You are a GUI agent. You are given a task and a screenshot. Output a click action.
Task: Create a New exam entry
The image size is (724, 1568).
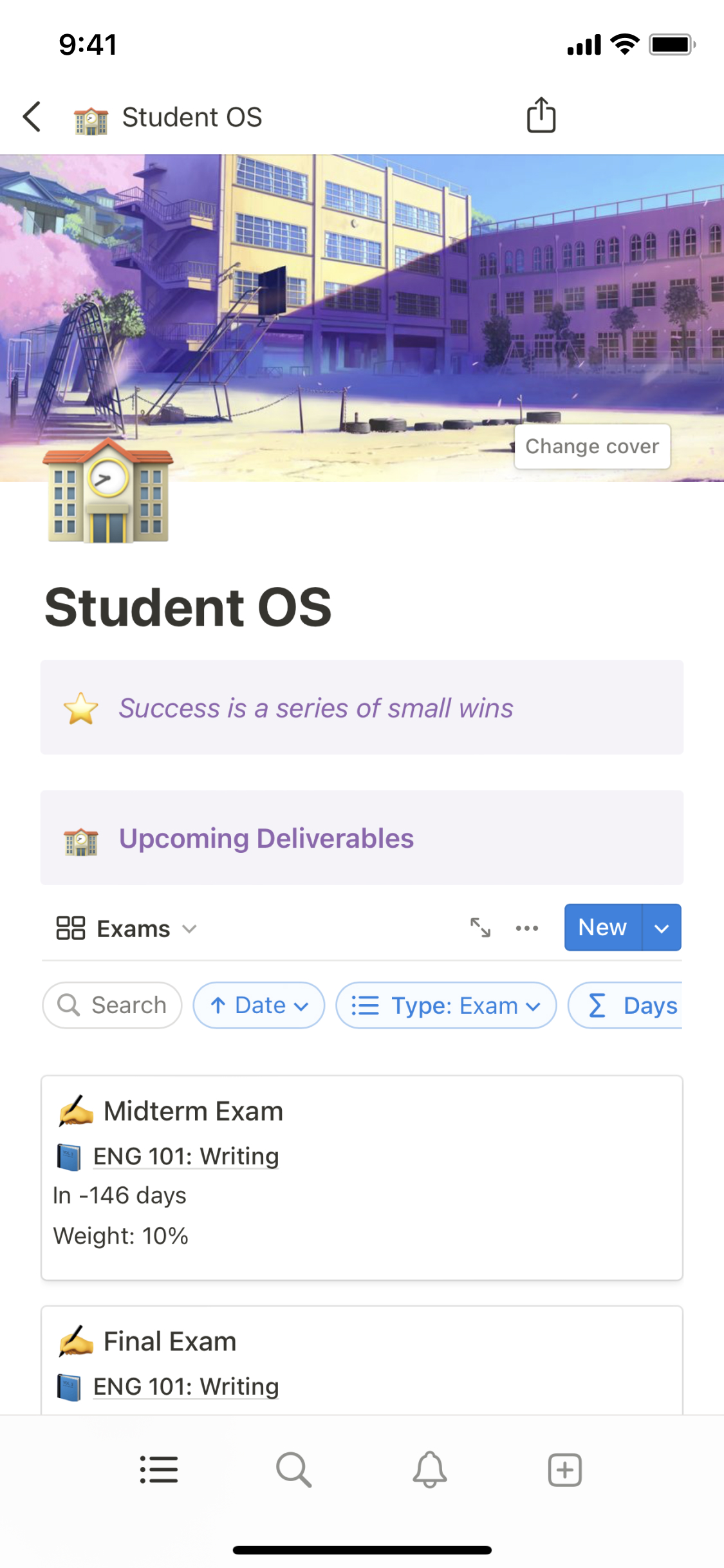602,928
